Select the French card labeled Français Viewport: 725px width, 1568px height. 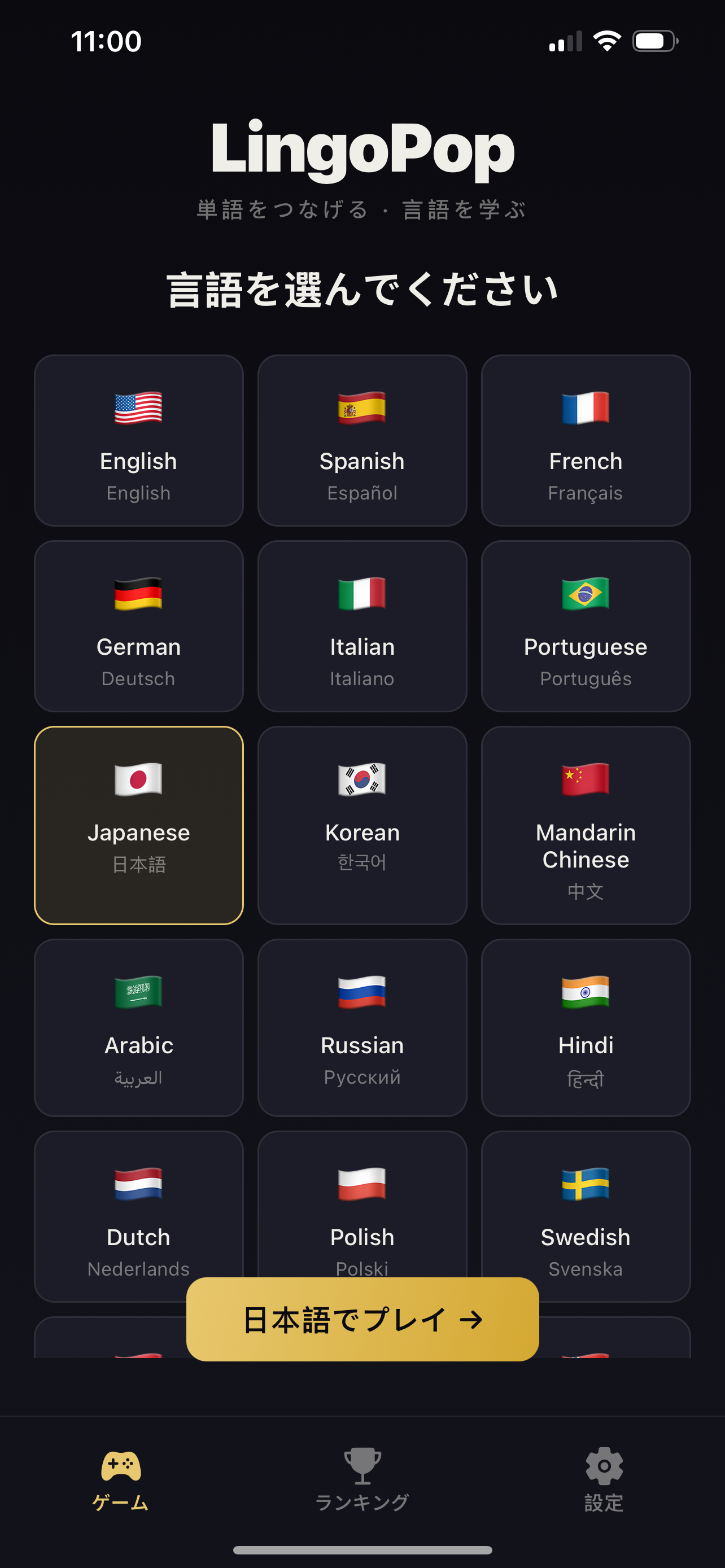[x=585, y=440]
